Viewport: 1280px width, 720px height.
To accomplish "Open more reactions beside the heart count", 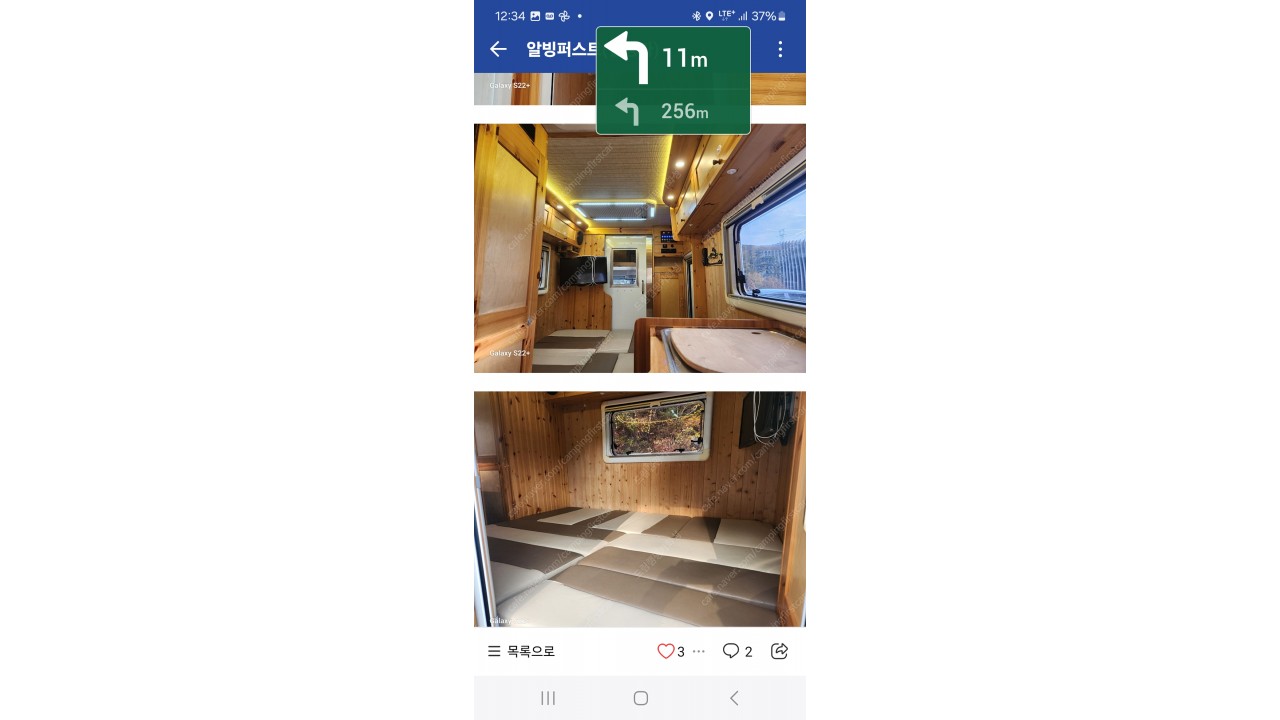I will pyautogui.click(x=699, y=651).
